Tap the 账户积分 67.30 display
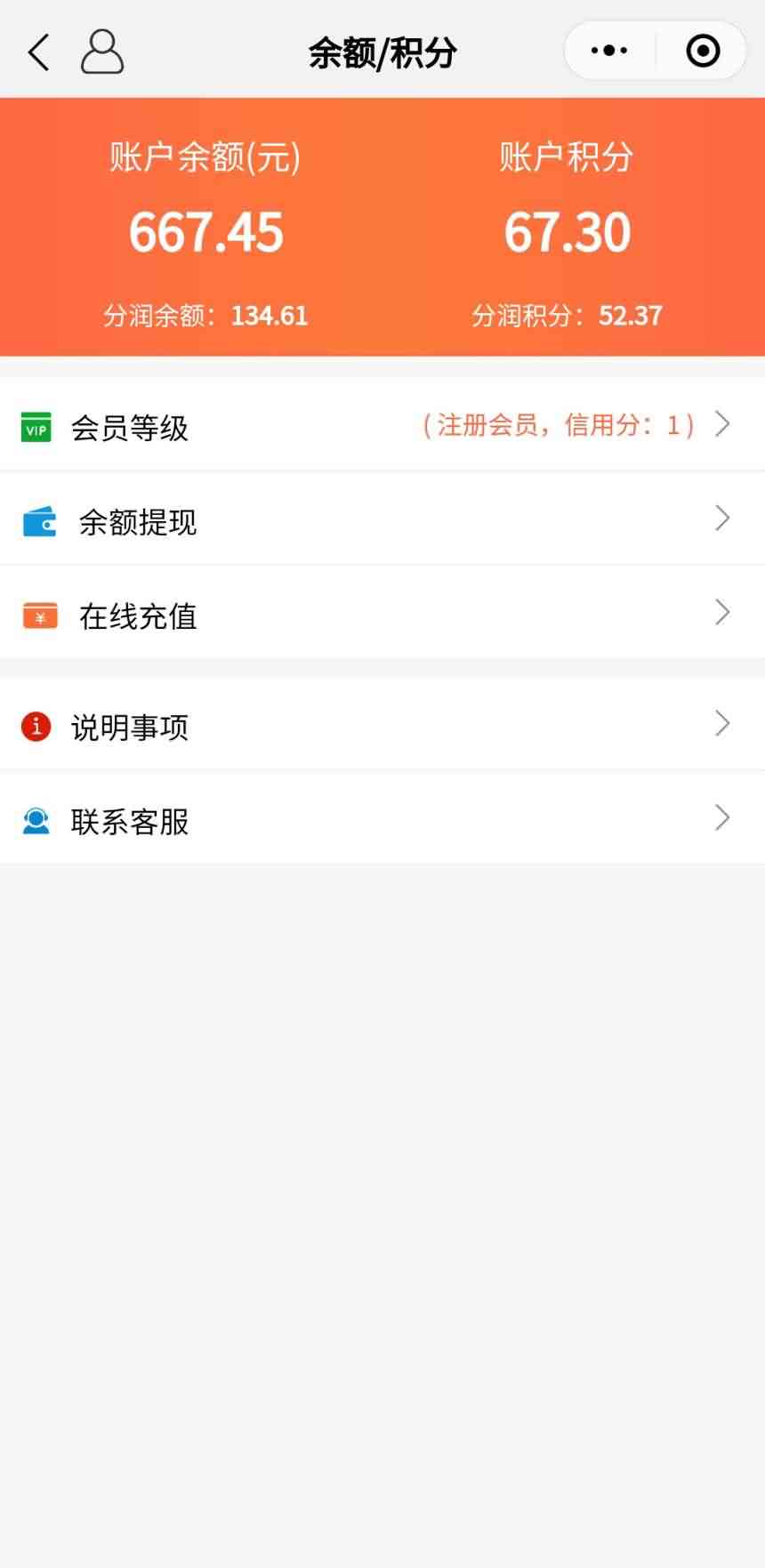 pyautogui.click(x=567, y=231)
